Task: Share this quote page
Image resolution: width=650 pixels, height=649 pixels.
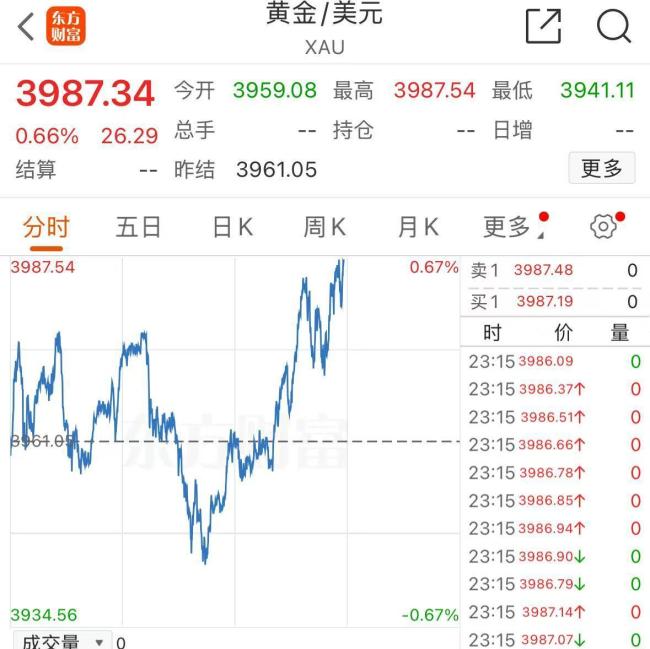Action: 543,26
